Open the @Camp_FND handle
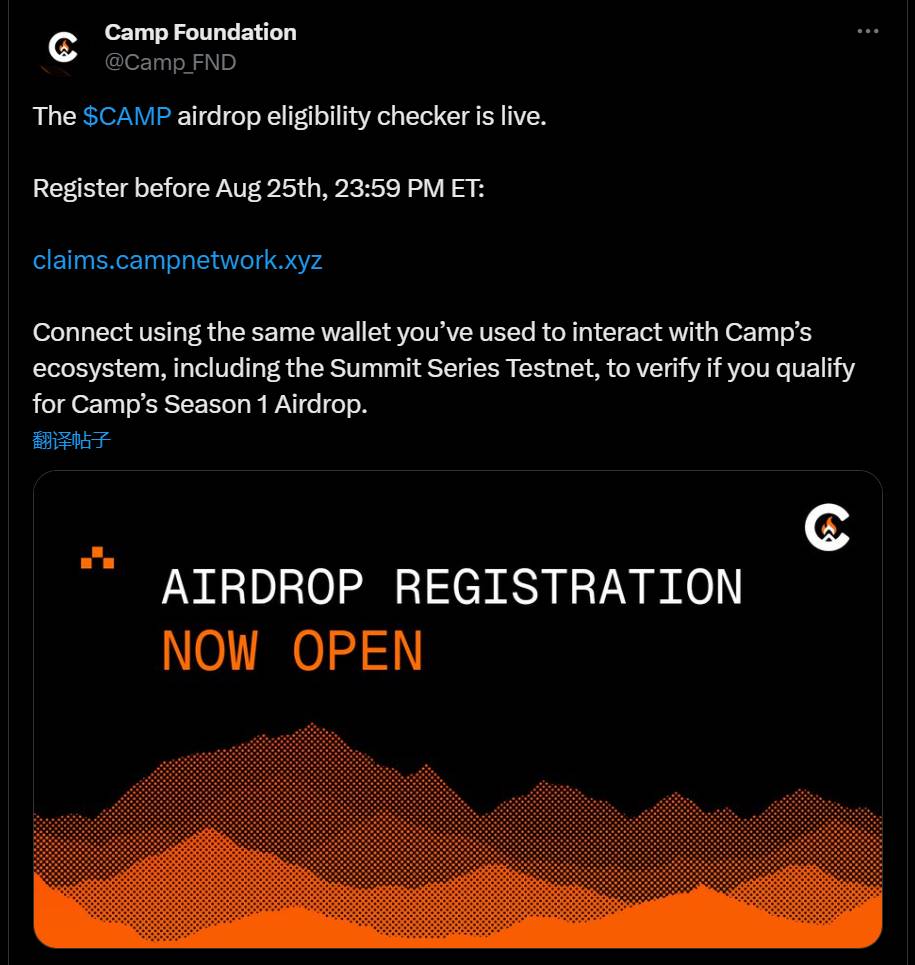Screen dimensions: 915x965 pyautogui.click(x=170, y=62)
